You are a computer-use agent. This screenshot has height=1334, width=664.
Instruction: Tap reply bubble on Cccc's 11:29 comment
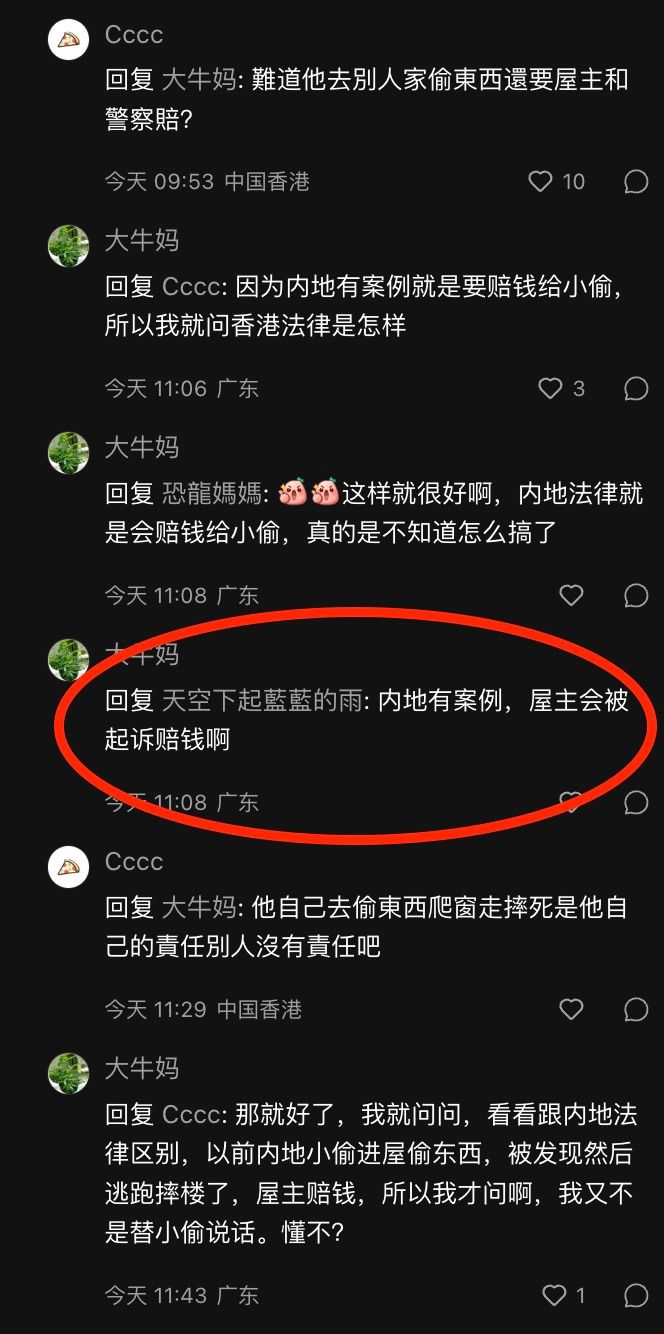click(x=636, y=1009)
